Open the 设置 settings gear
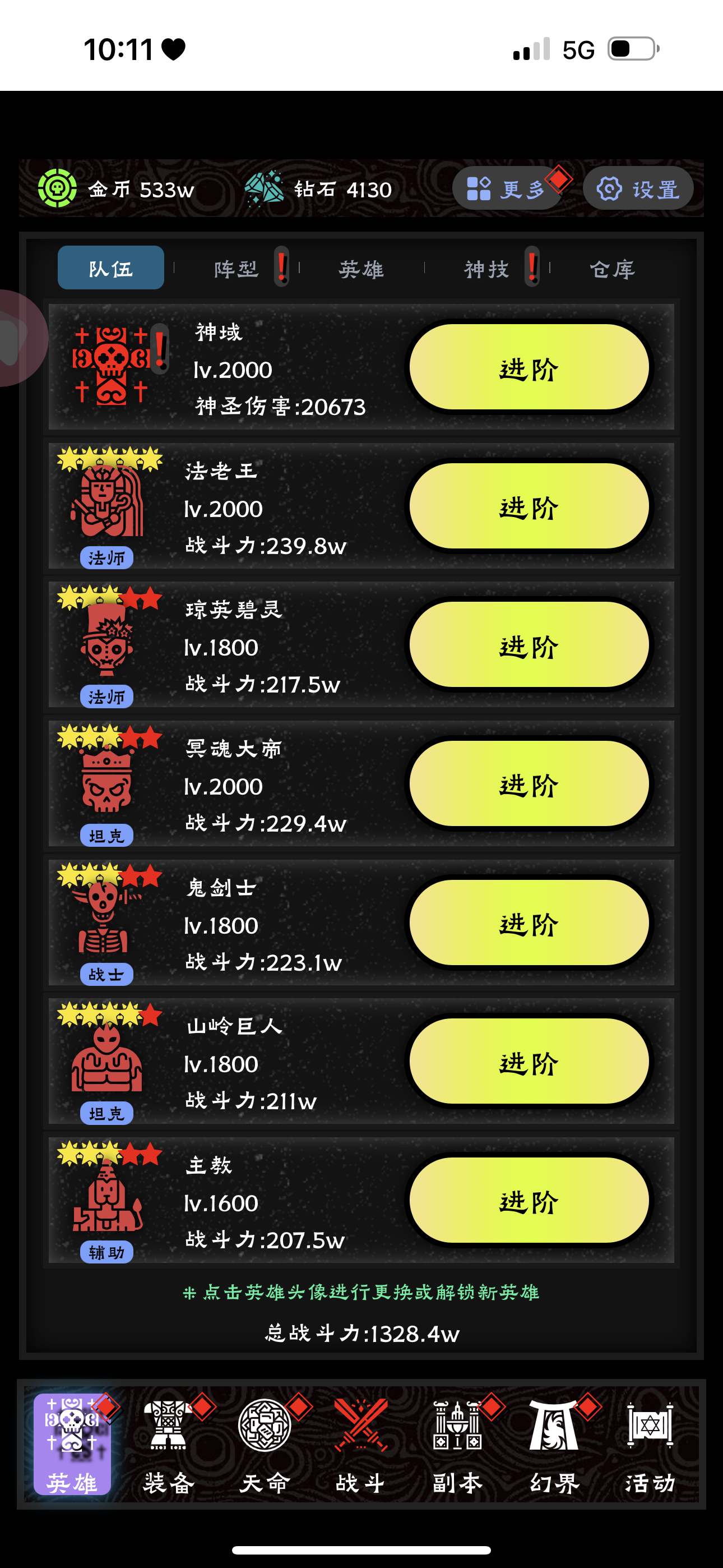This screenshot has width=723, height=1568. click(x=638, y=190)
